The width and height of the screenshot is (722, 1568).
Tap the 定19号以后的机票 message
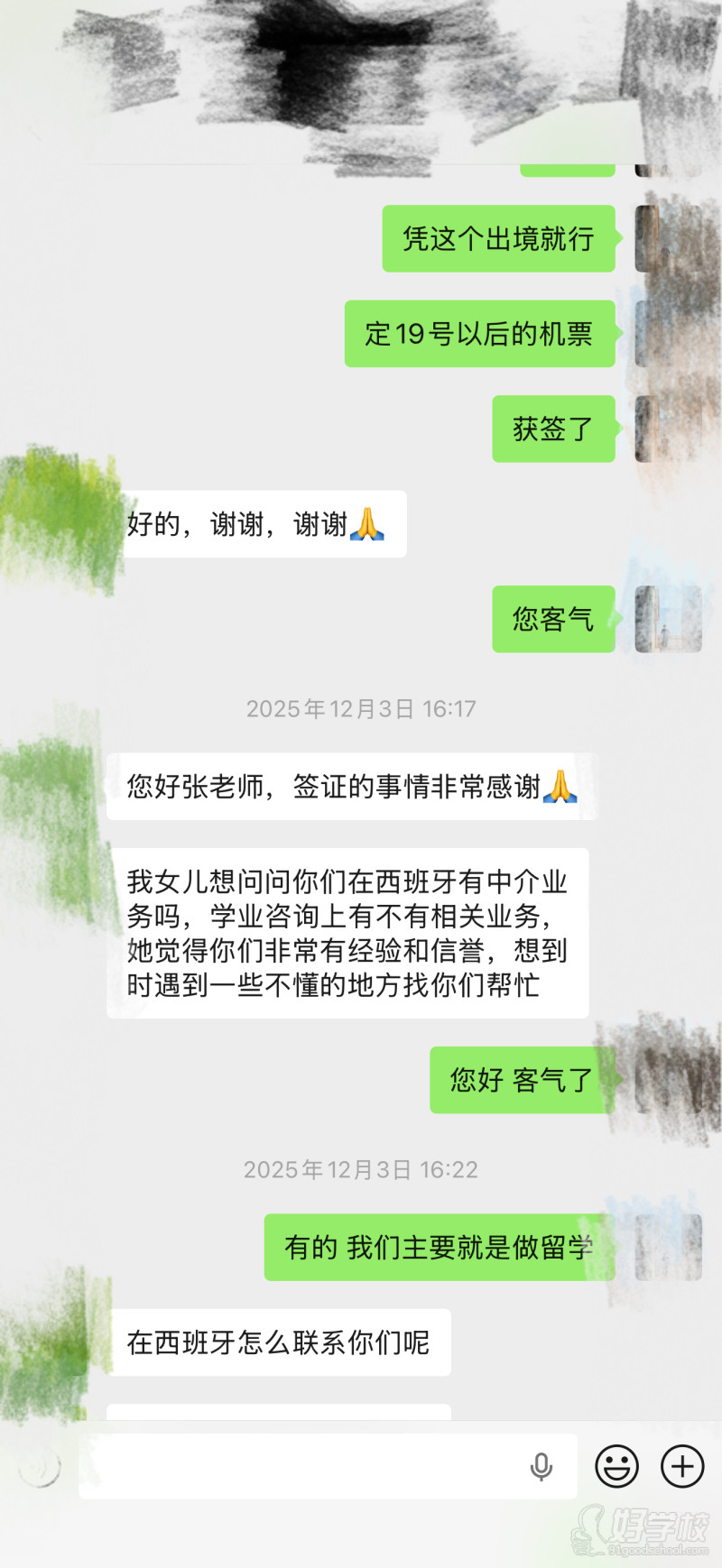point(479,335)
